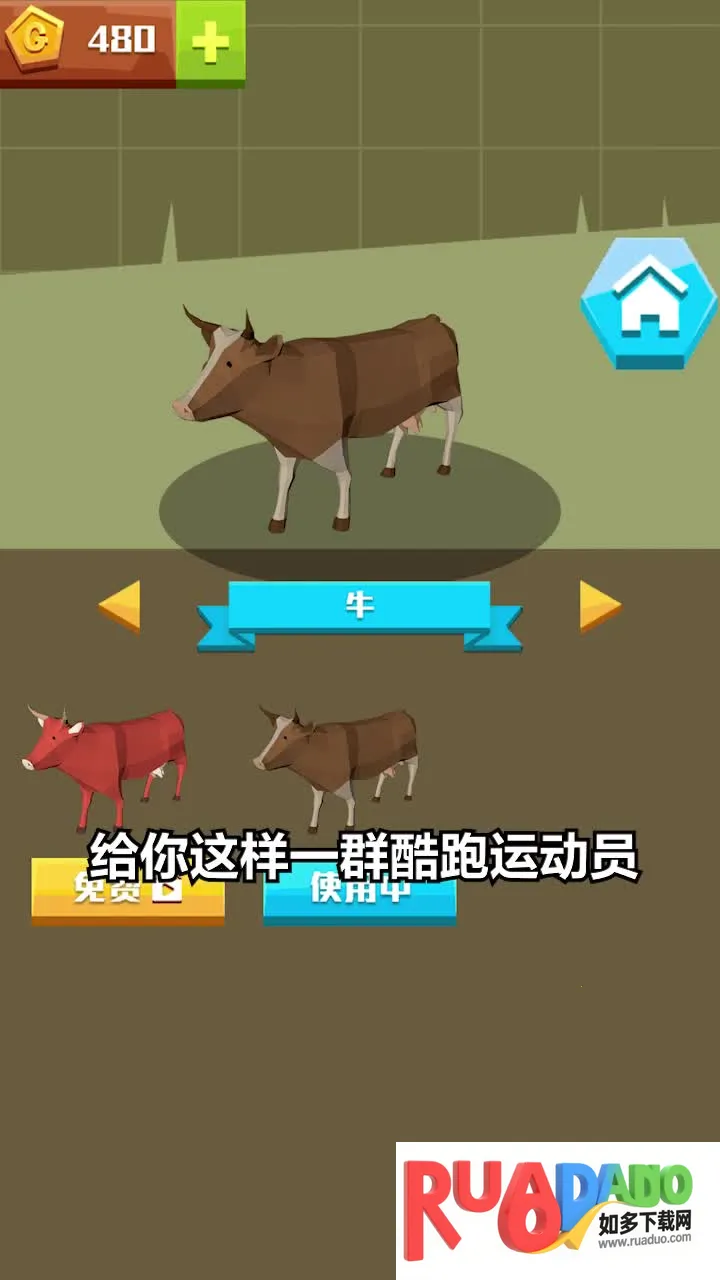This screenshot has width=720, height=1280.
Task: Show the previous animal with left arrow
Action: [119, 606]
